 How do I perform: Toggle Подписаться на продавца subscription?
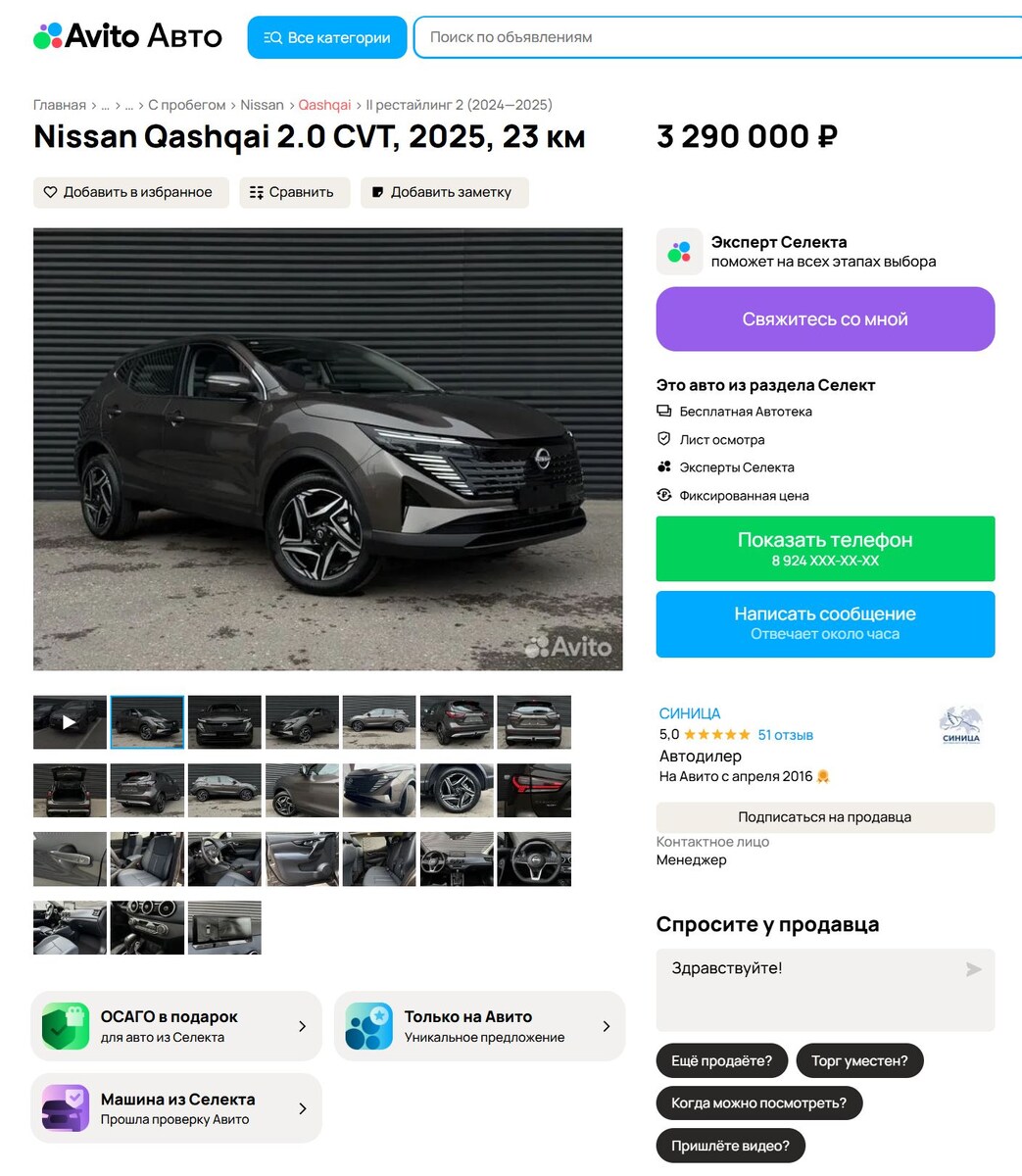pos(825,817)
